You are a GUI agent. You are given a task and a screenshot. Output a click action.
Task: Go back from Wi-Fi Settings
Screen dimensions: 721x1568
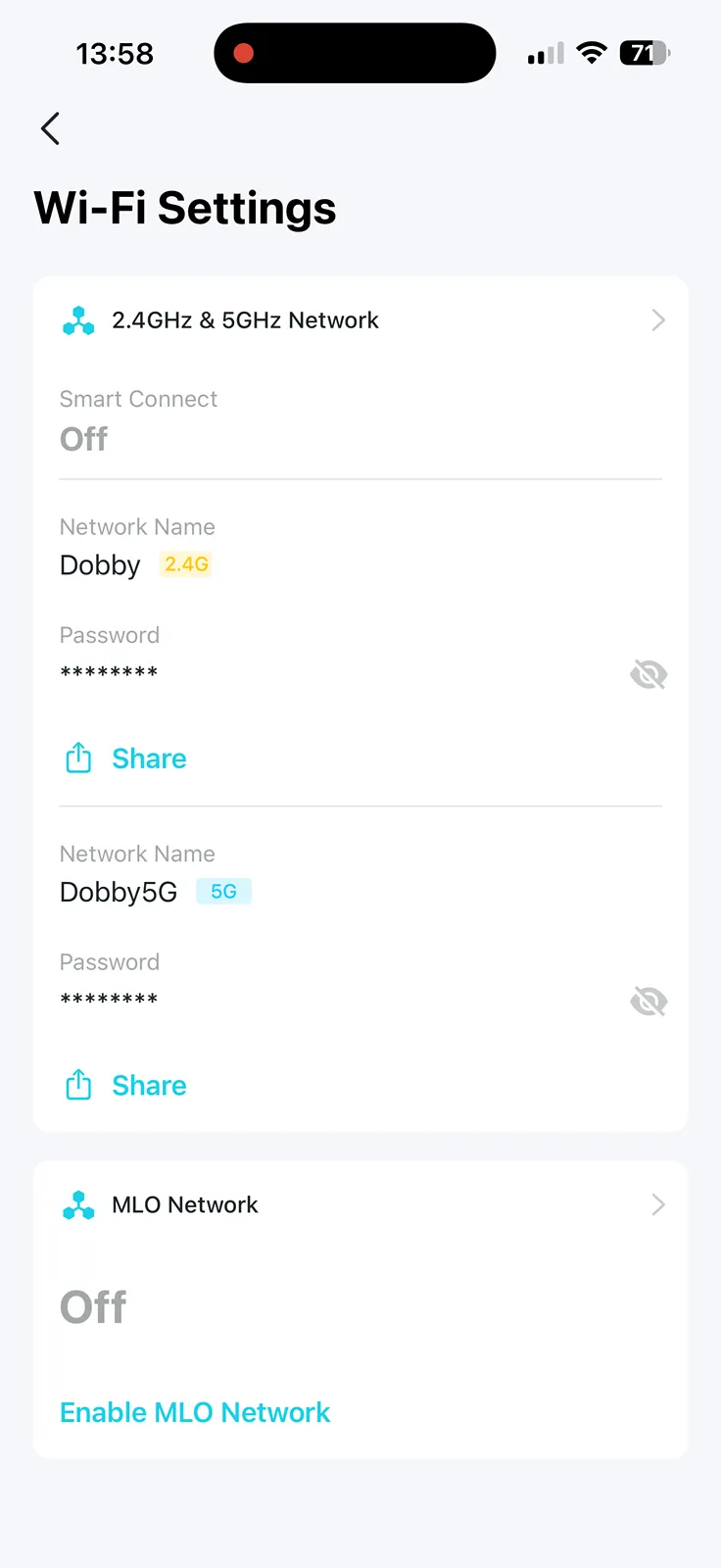[51, 128]
